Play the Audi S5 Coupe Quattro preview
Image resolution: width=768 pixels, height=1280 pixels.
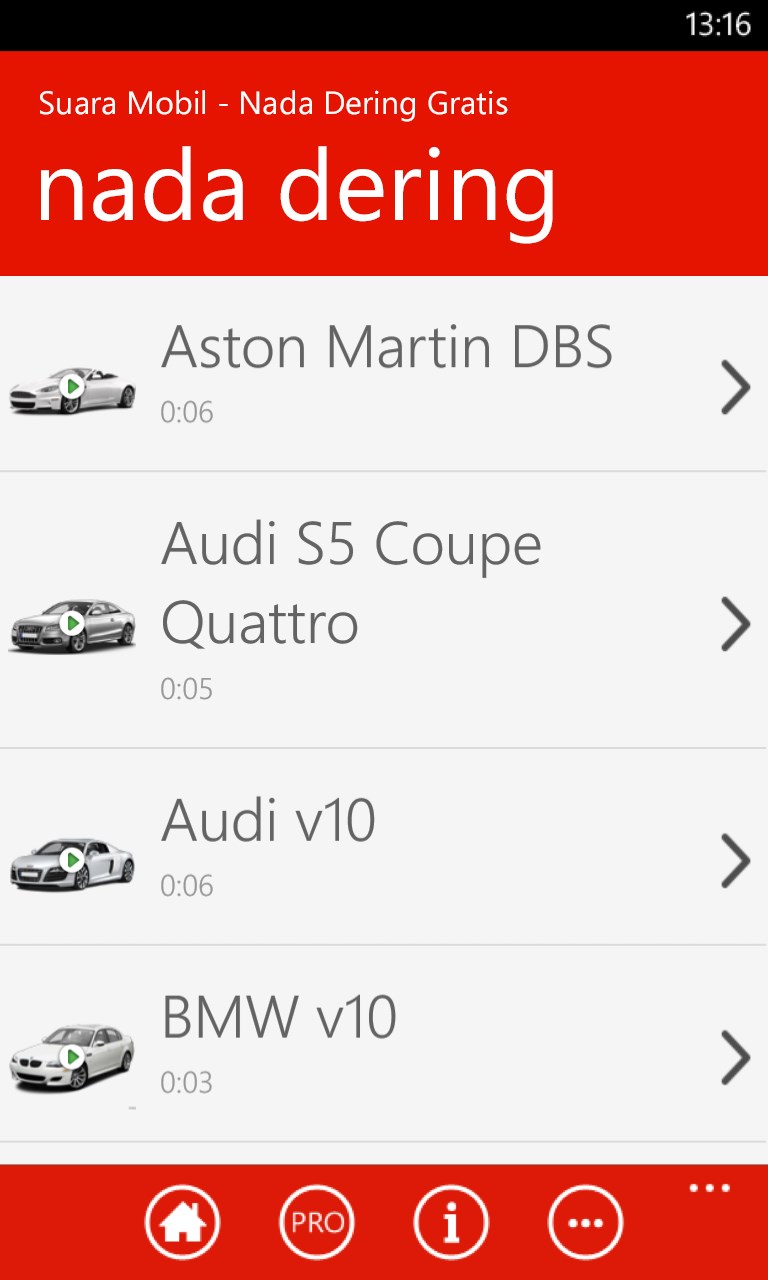coord(71,623)
